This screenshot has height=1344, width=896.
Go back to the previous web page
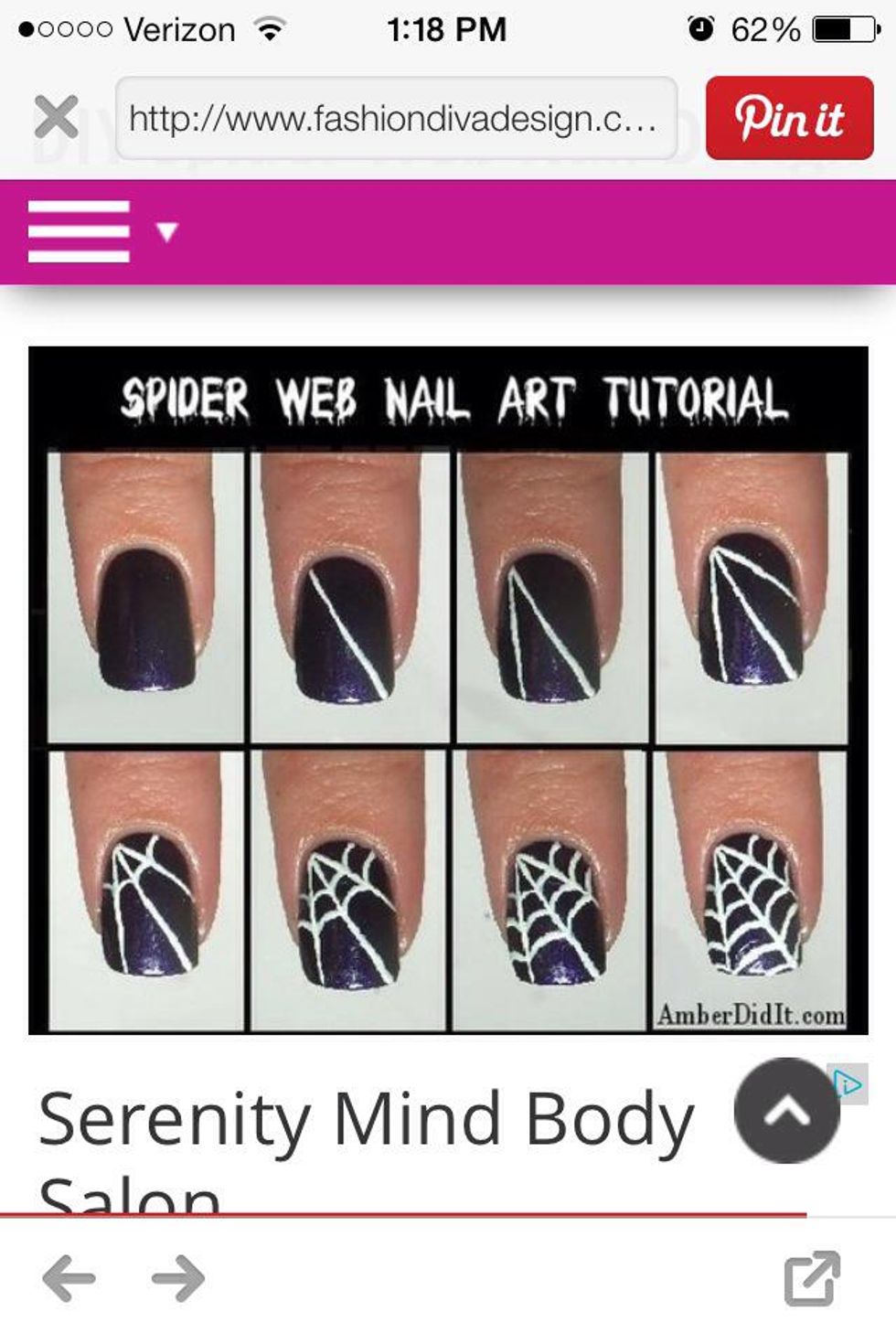69,1278
